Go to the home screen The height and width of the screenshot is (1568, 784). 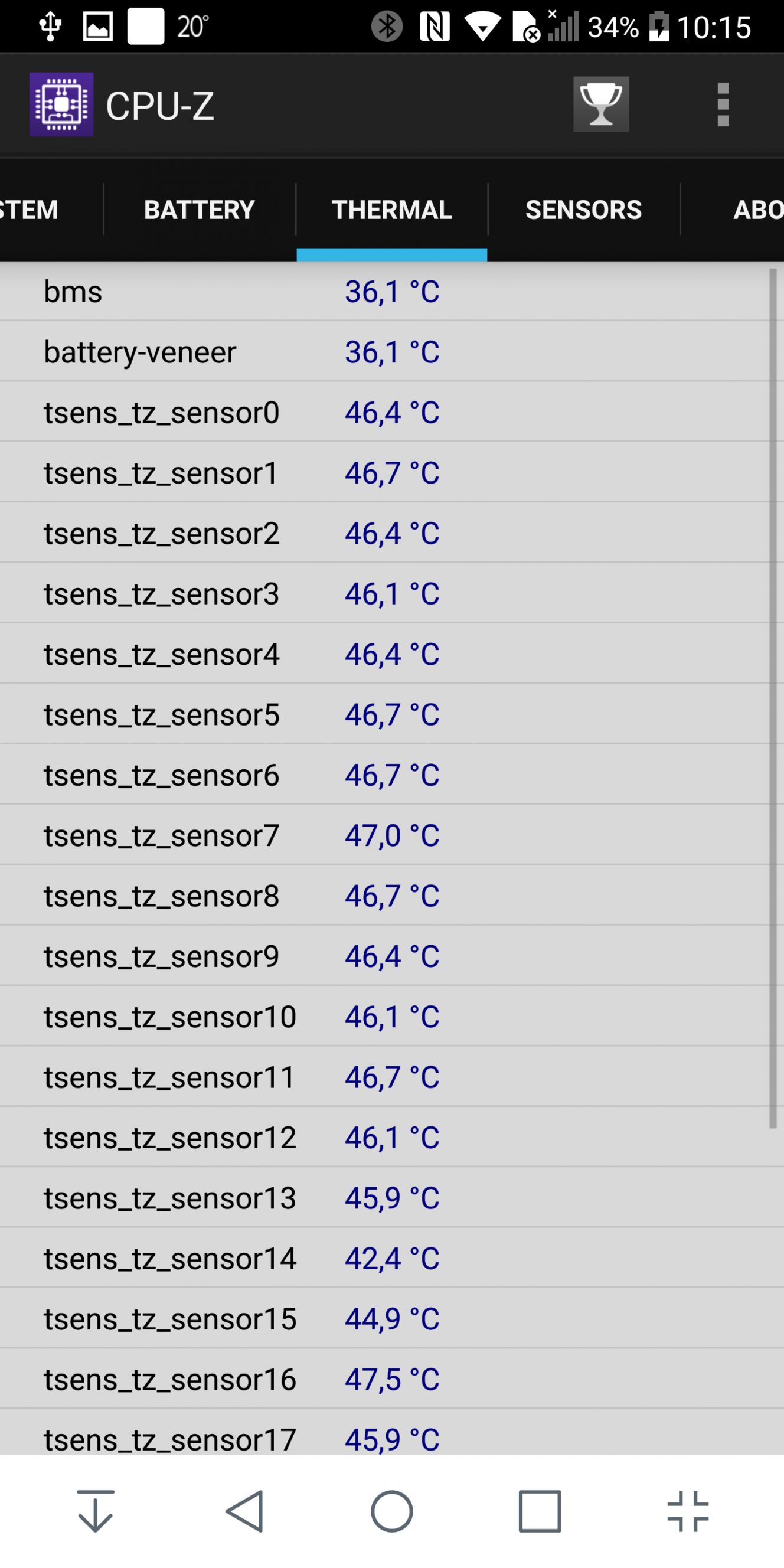[392, 1511]
